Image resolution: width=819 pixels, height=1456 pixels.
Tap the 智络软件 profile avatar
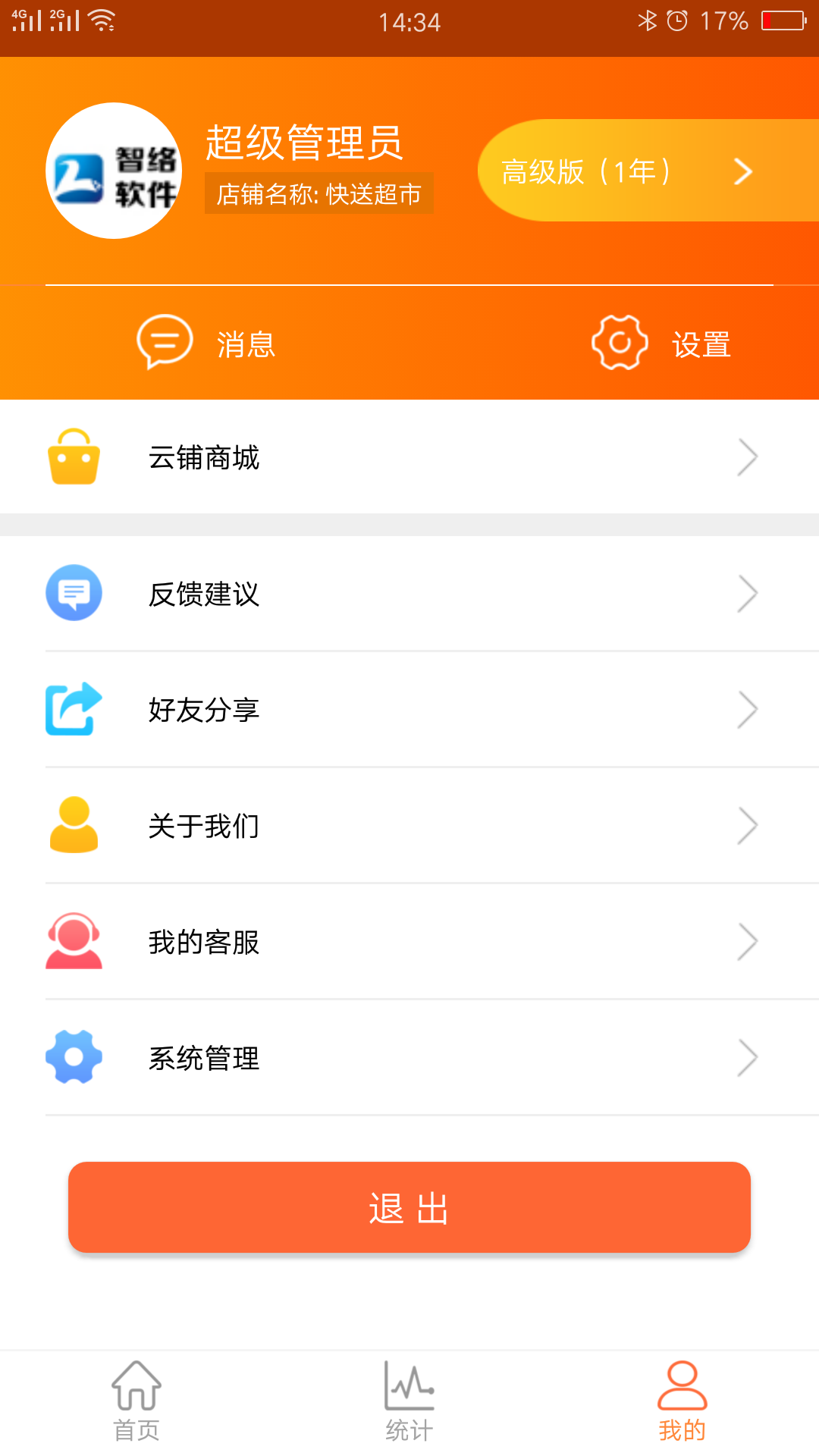tap(114, 171)
